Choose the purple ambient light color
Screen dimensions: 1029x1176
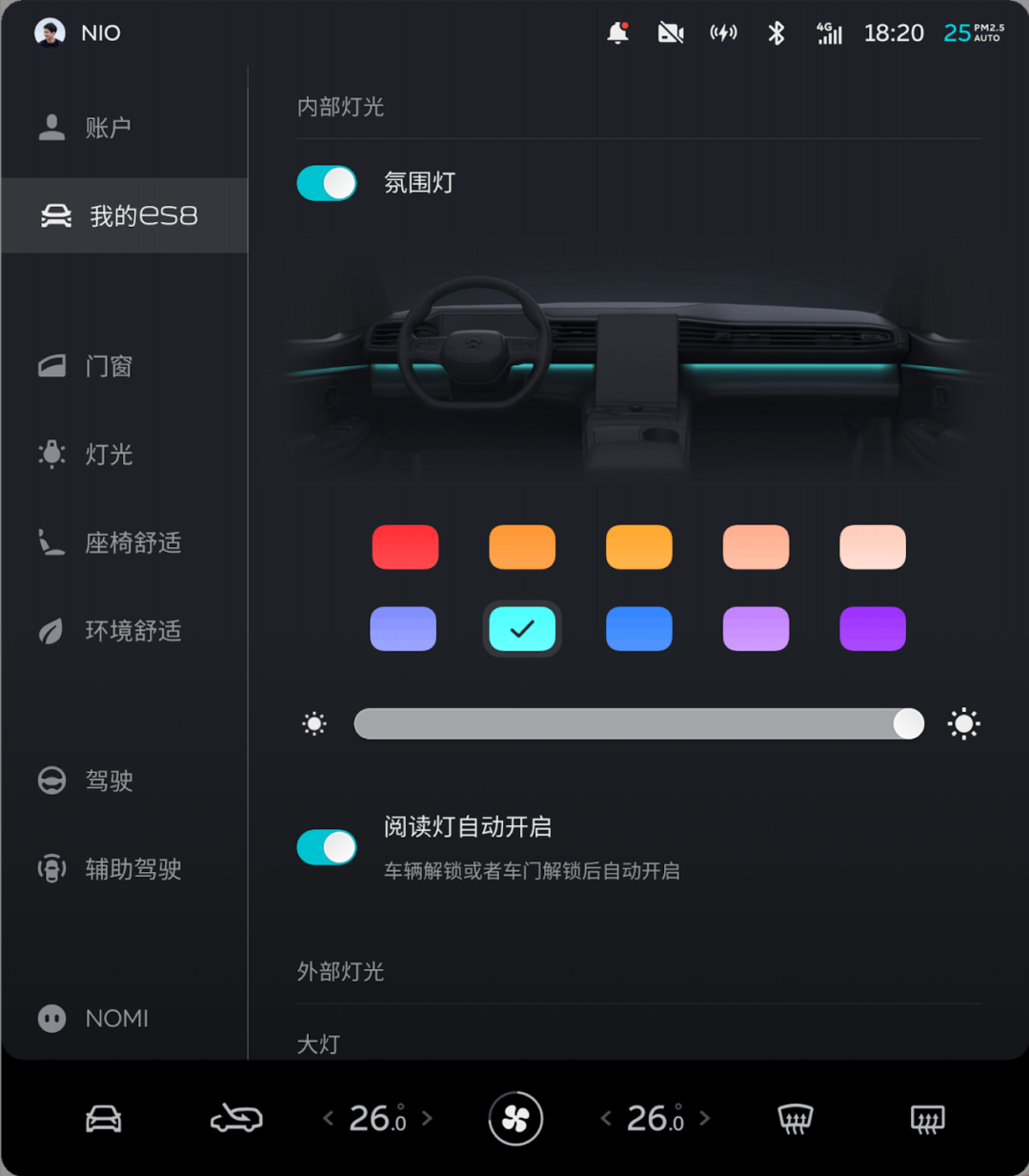tap(872, 629)
